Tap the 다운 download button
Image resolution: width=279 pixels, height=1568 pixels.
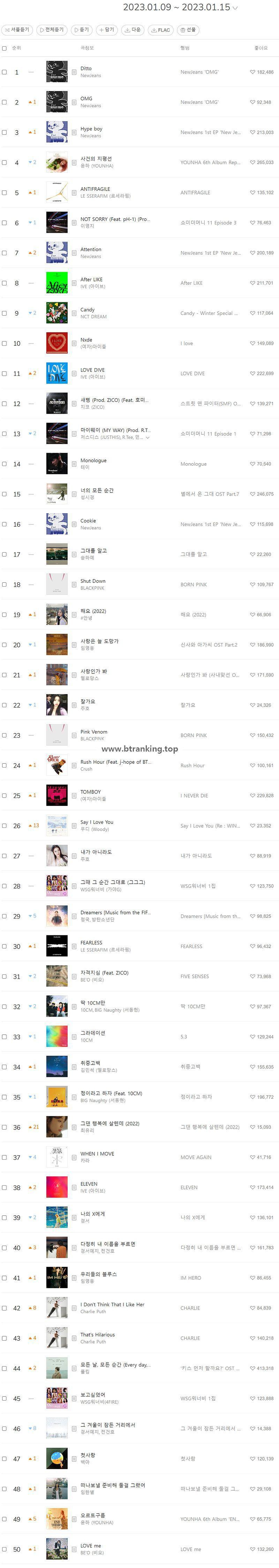click(133, 29)
